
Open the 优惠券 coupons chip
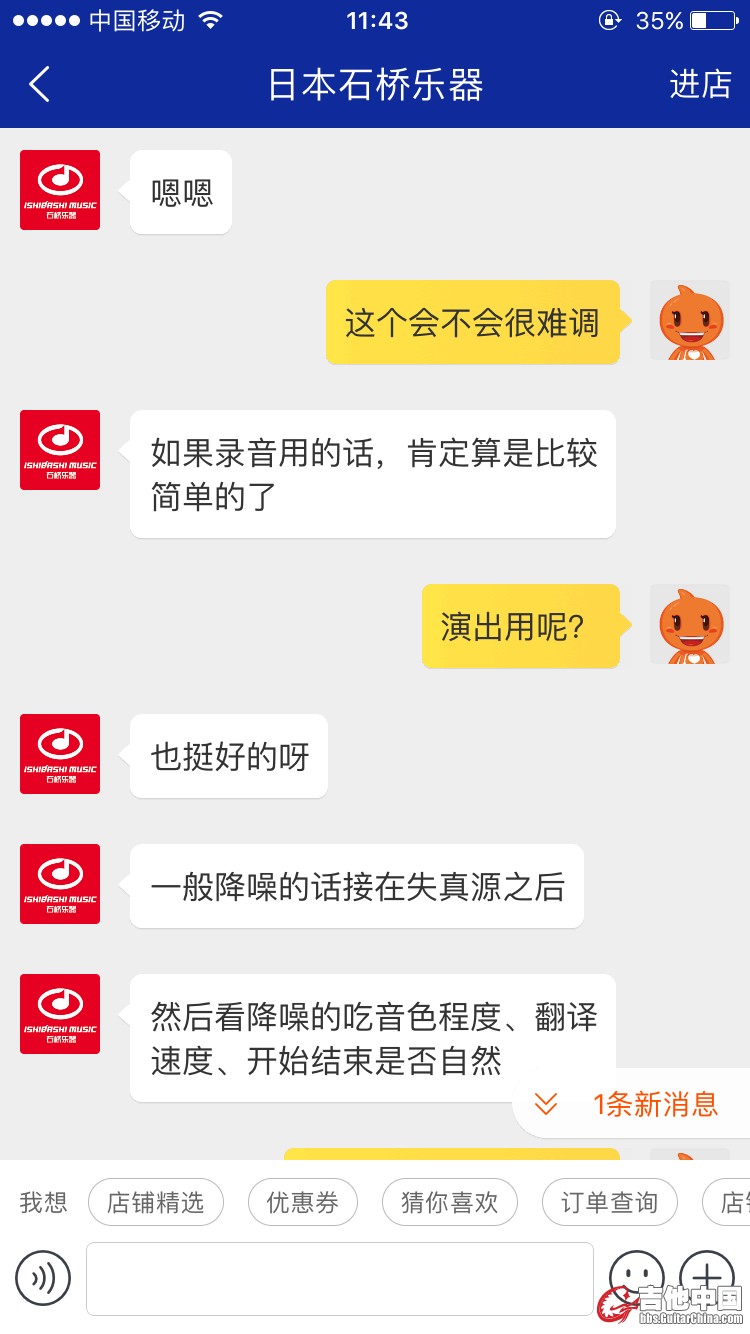tap(302, 1202)
